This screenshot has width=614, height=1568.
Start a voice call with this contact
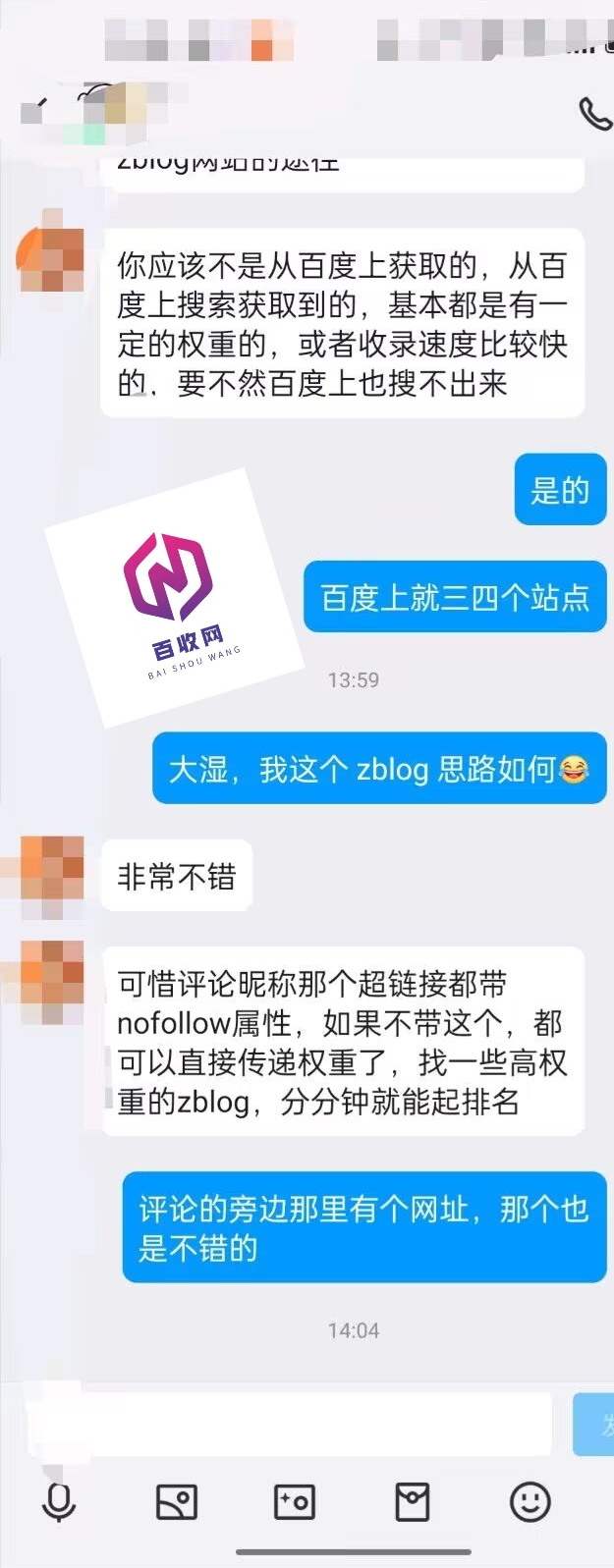[x=594, y=114]
